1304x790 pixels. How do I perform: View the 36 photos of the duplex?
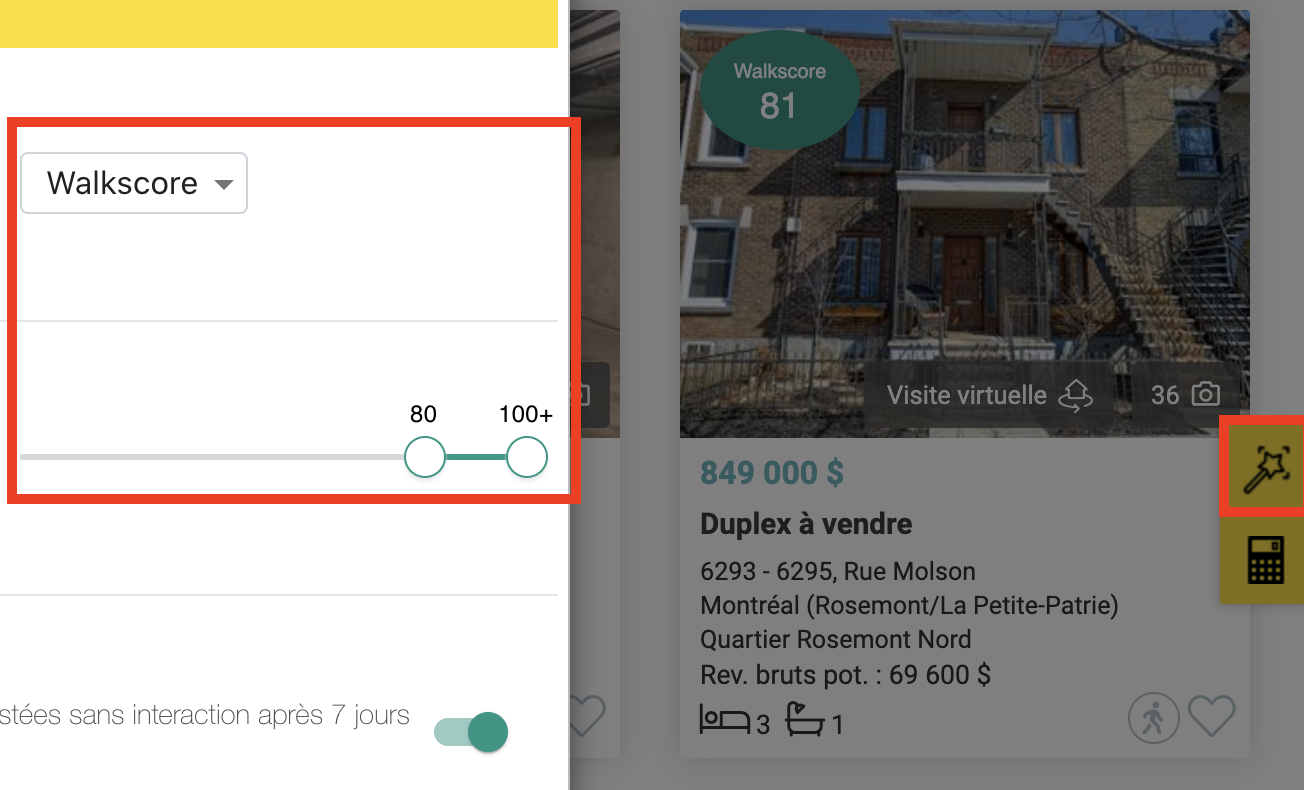(1184, 395)
